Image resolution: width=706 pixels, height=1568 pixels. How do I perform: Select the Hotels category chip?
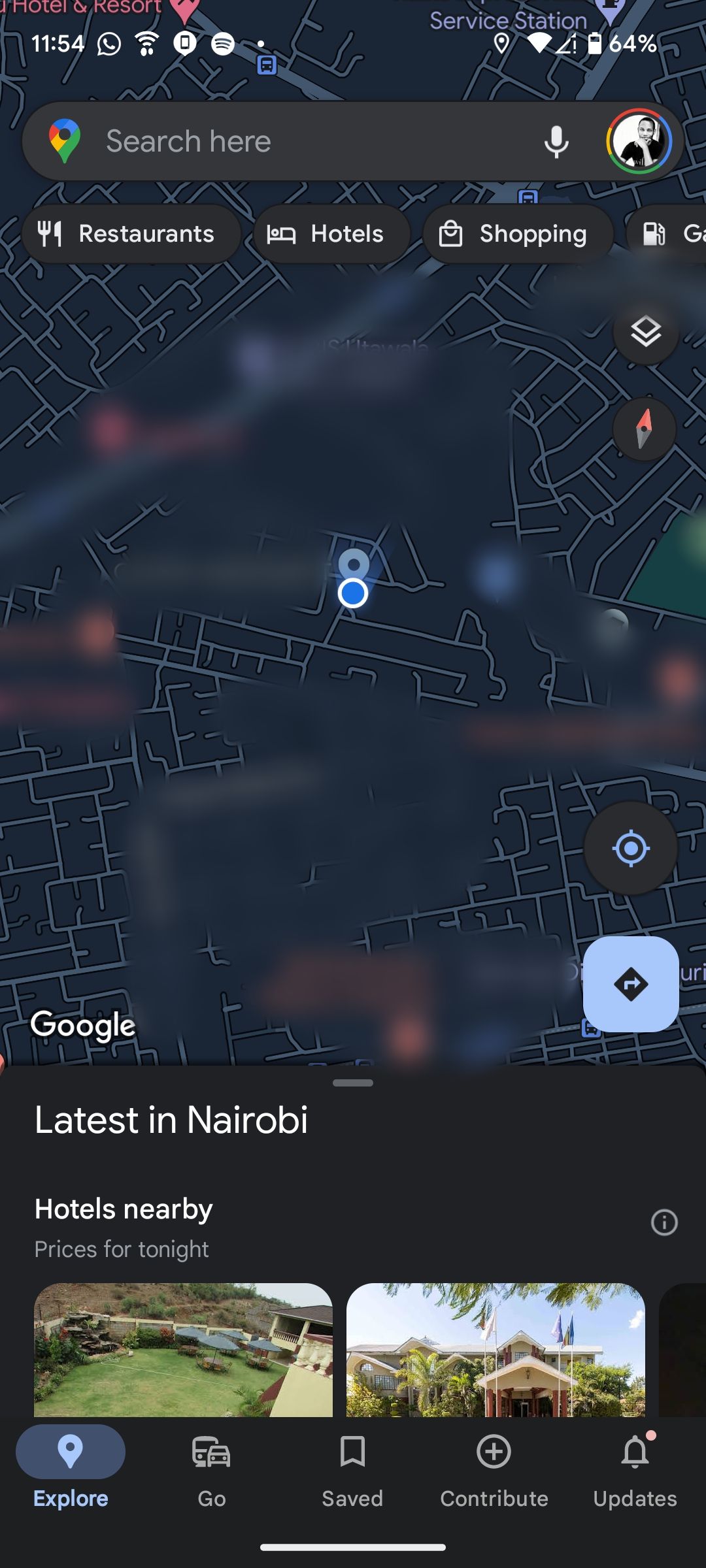click(x=331, y=233)
